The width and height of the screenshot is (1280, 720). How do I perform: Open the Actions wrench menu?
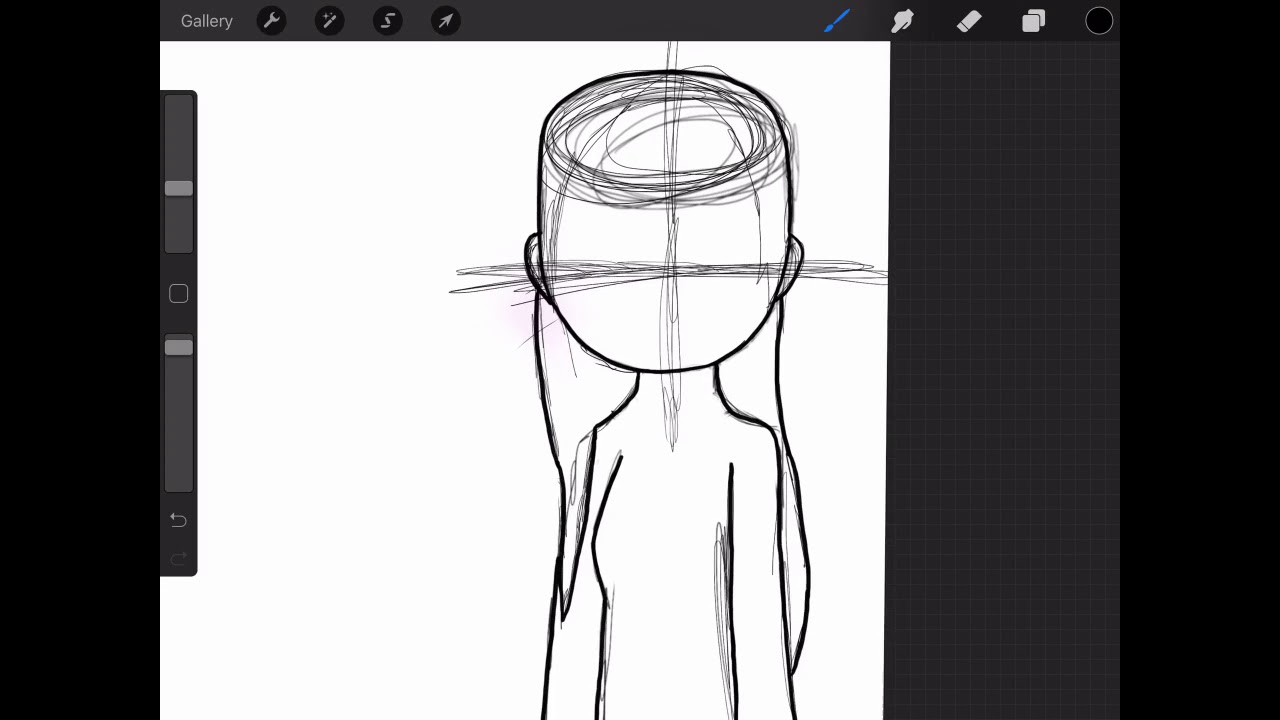[271, 21]
